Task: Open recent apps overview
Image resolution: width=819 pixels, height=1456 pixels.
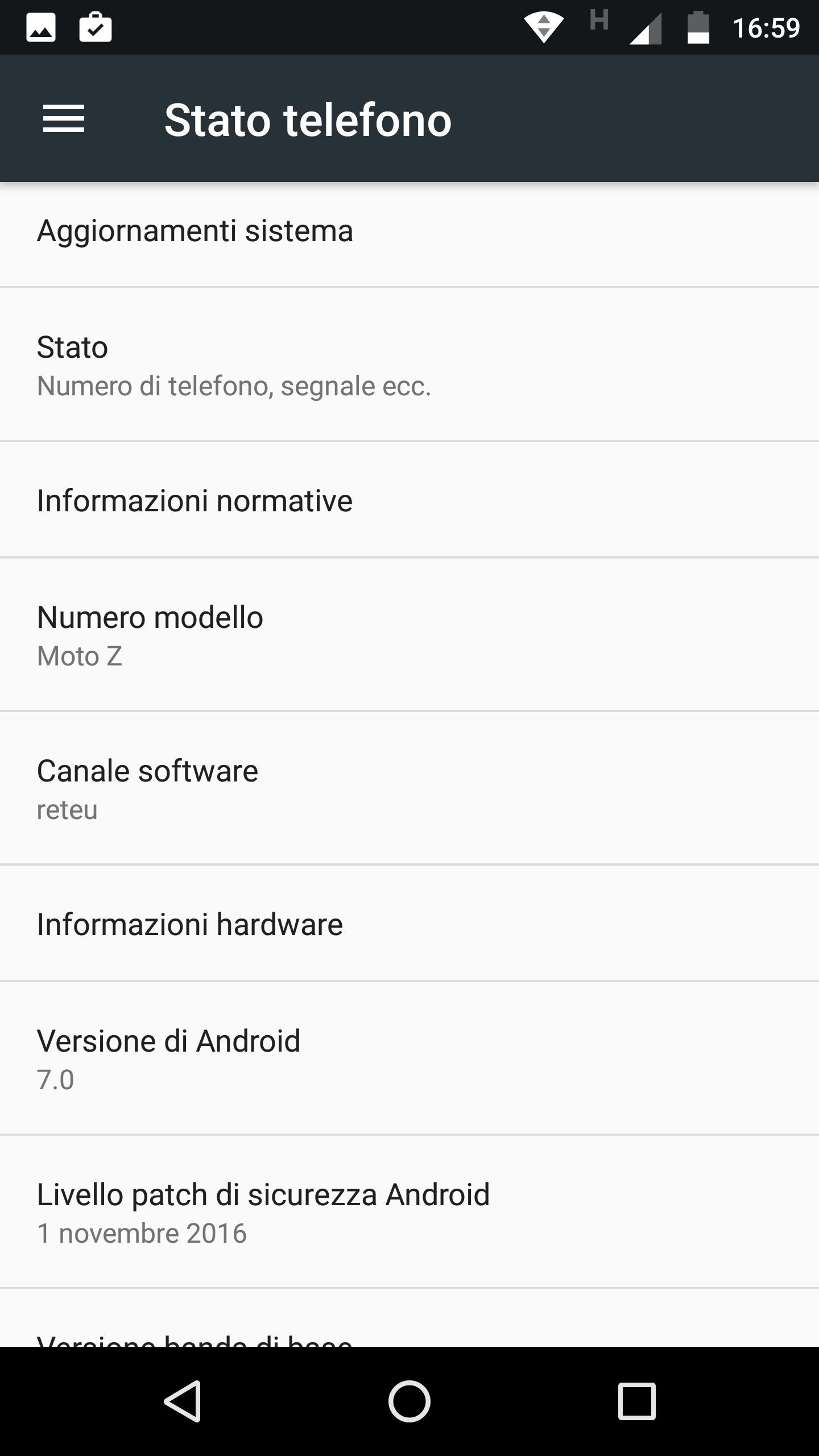Action: (x=636, y=1401)
